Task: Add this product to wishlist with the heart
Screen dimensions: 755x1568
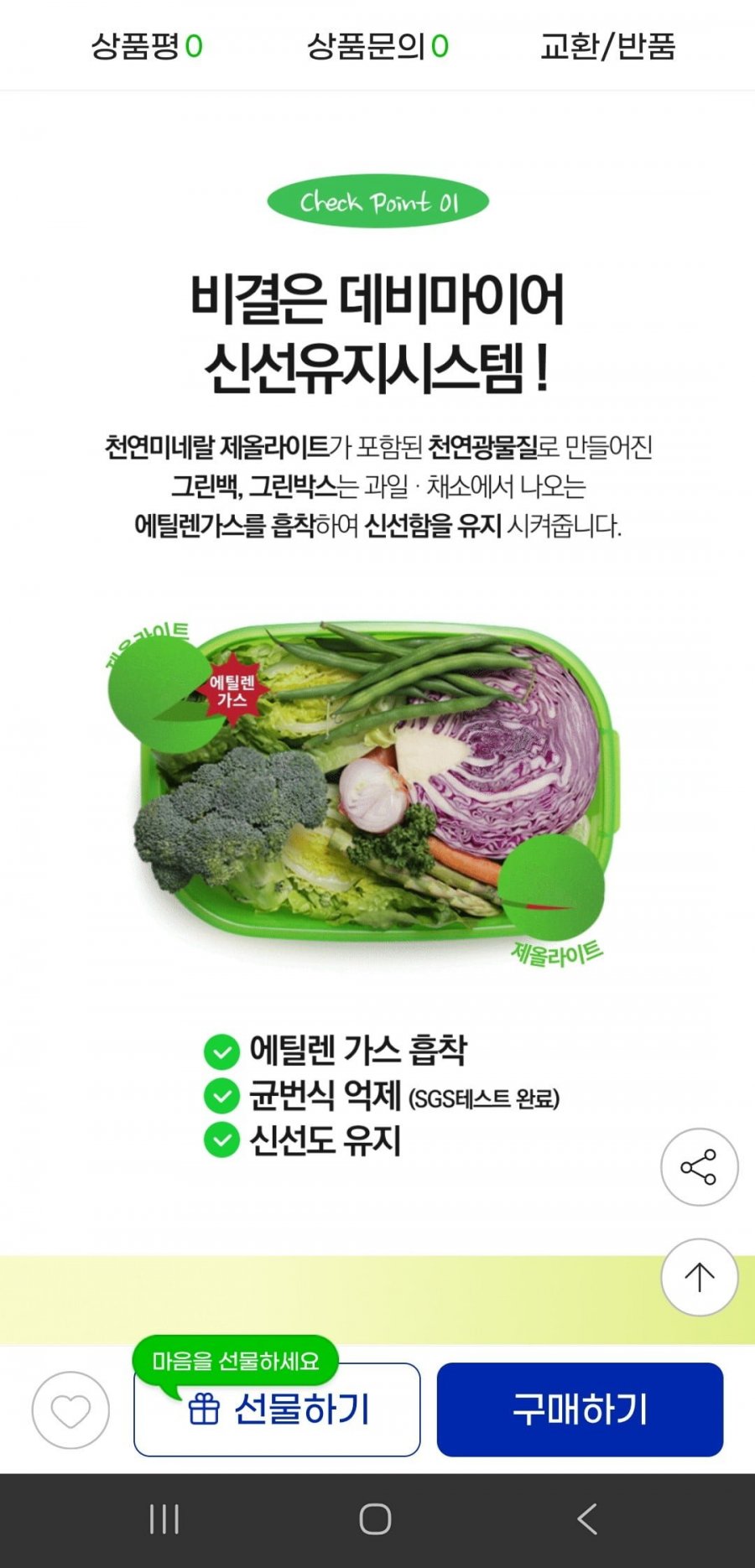Action: pos(70,1410)
